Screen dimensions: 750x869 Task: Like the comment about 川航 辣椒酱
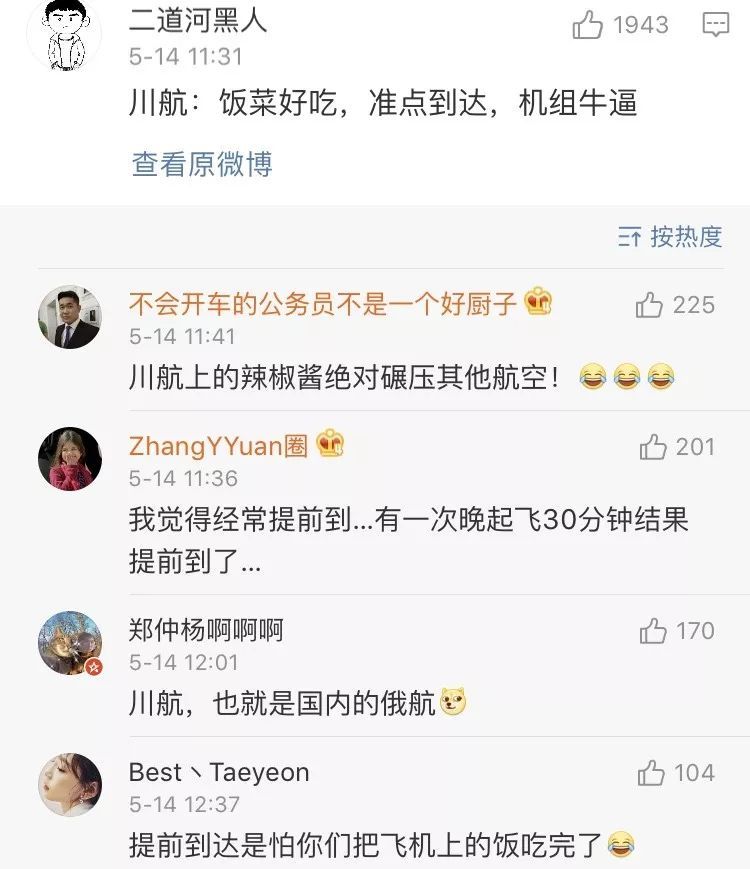point(651,305)
